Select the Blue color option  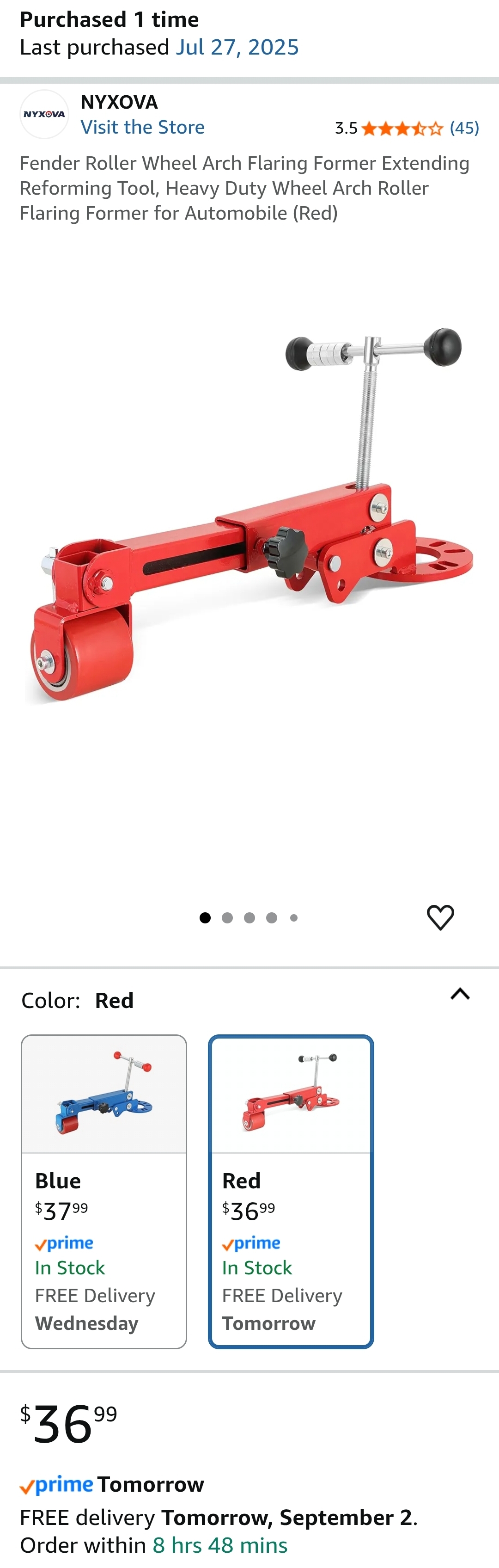104,1191
